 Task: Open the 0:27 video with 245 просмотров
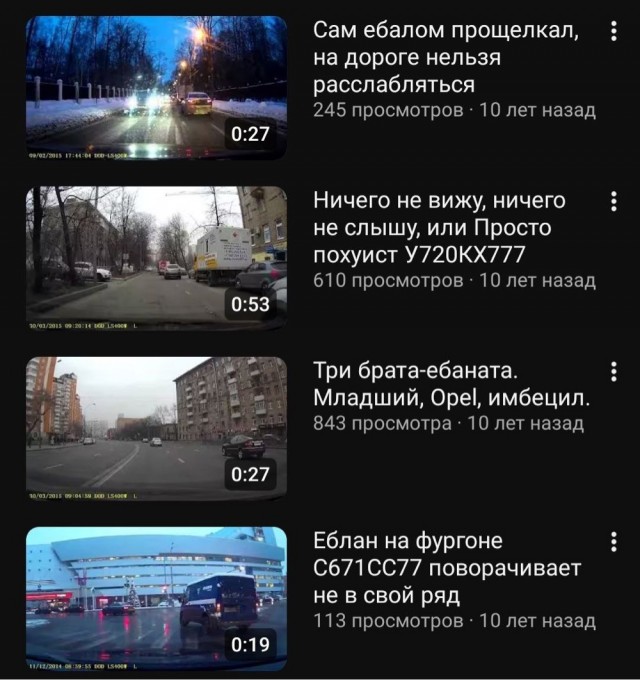(x=156, y=88)
